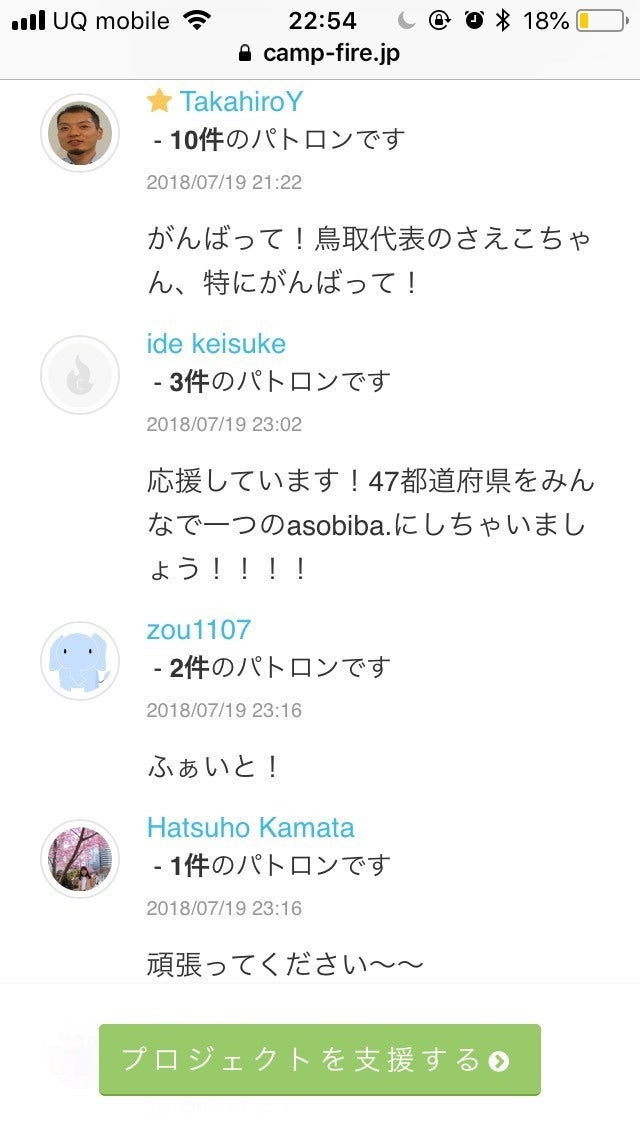Tap Hatsuho Kamata's cherry blossom avatar

click(80, 859)
